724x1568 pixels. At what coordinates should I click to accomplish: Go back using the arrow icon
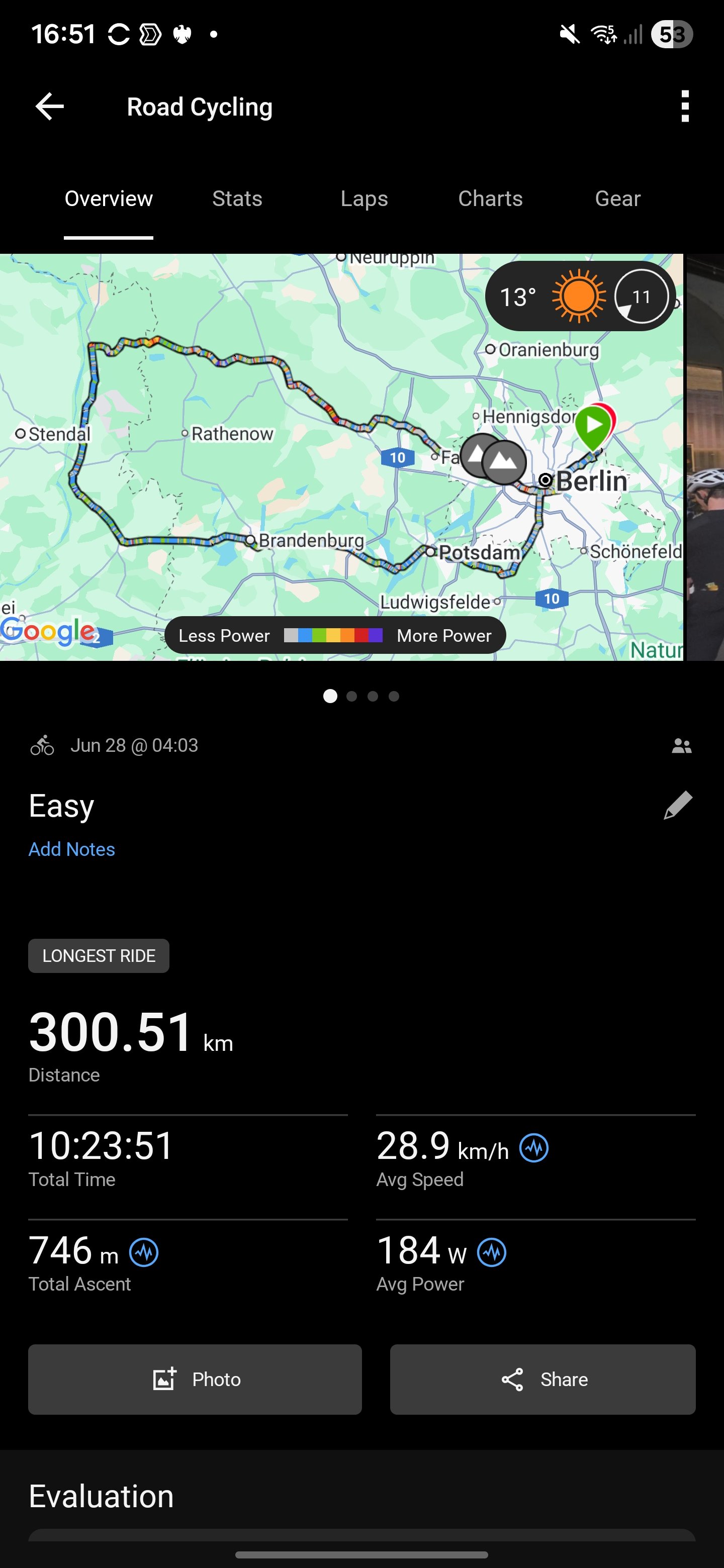coord(50,107)
